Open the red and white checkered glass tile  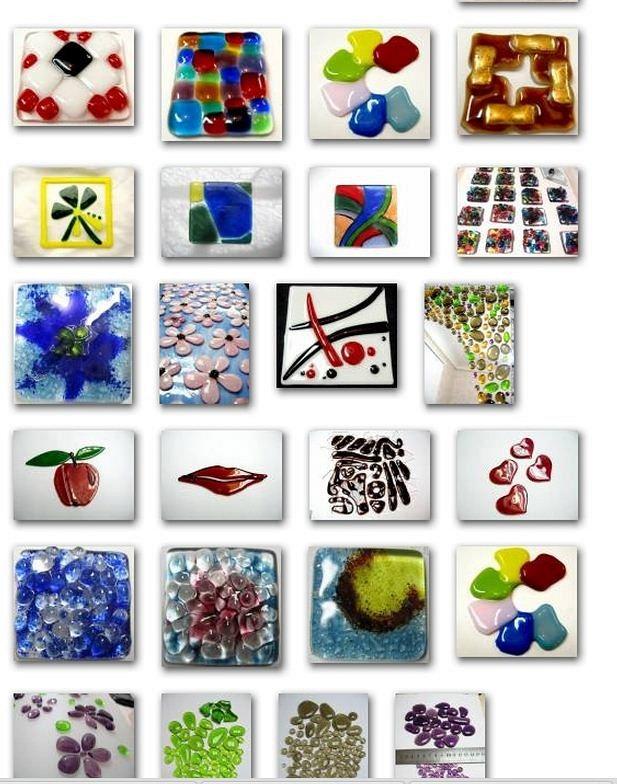(73, 77)
